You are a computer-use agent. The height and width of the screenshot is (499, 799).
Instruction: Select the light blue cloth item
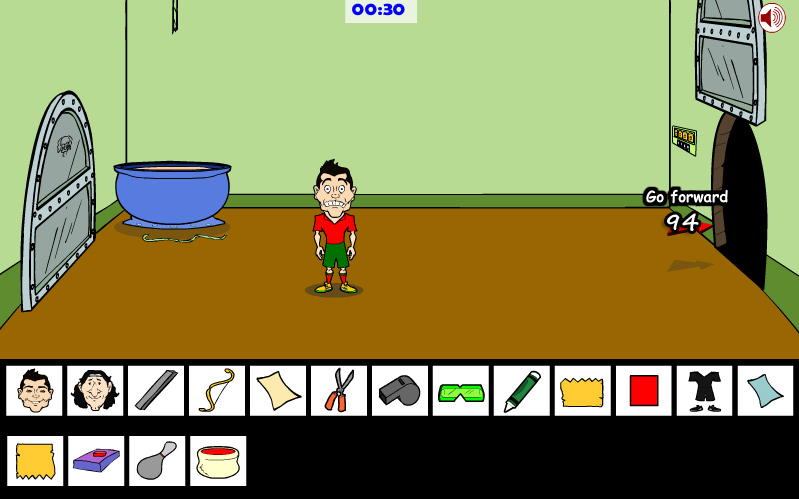point(766,391)
